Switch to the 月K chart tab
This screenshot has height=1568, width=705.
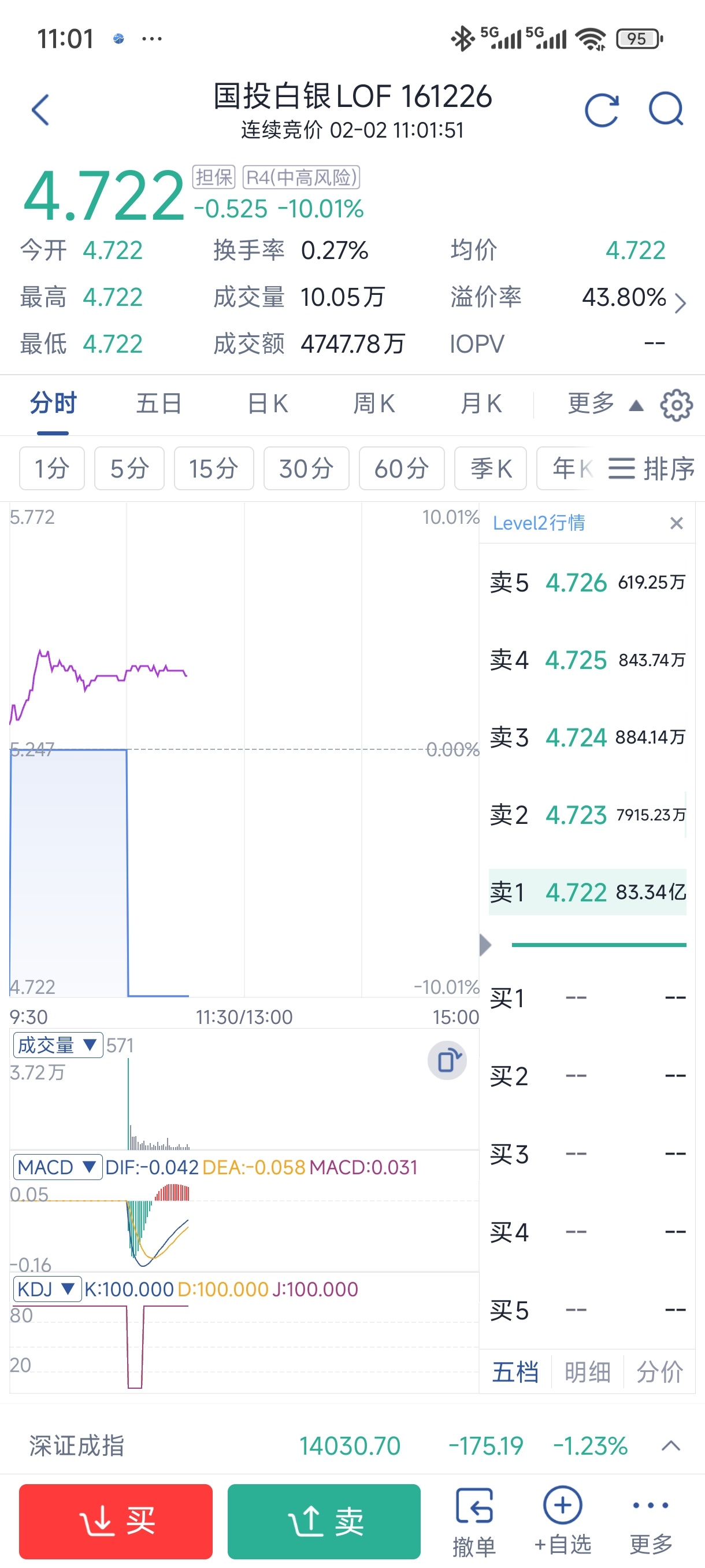[x=481, y=404]
